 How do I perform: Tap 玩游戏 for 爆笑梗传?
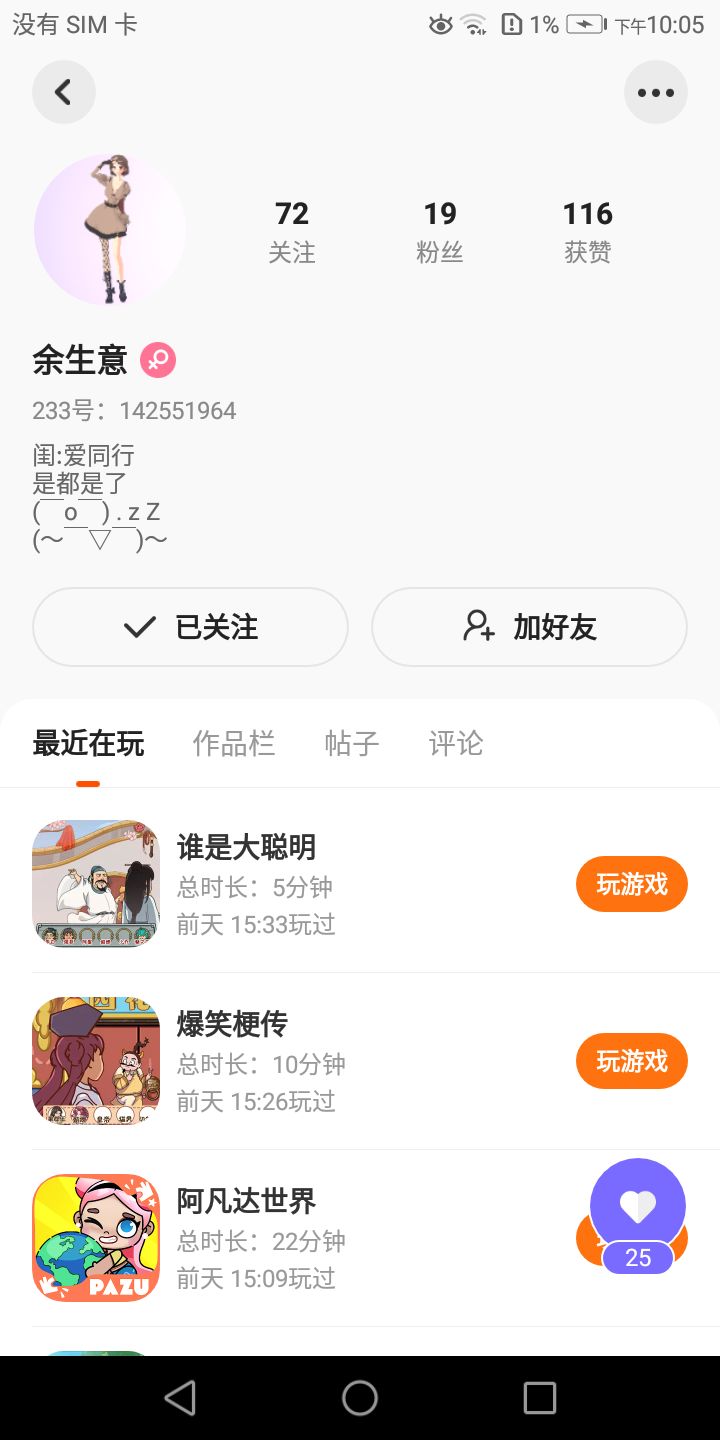coord(631,1061)
